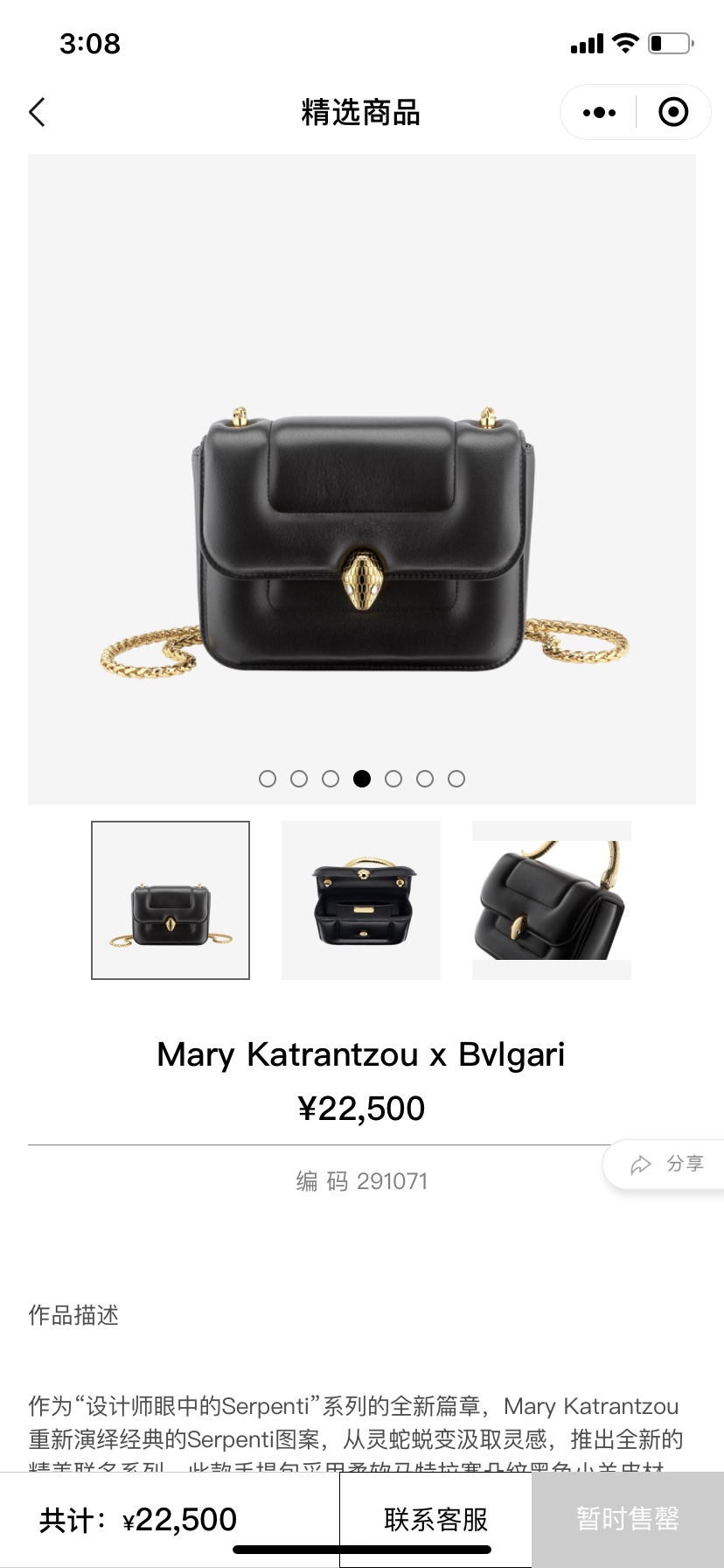
Task: View the close-up handle bag thumbnail
Action: tap(551, 899)
